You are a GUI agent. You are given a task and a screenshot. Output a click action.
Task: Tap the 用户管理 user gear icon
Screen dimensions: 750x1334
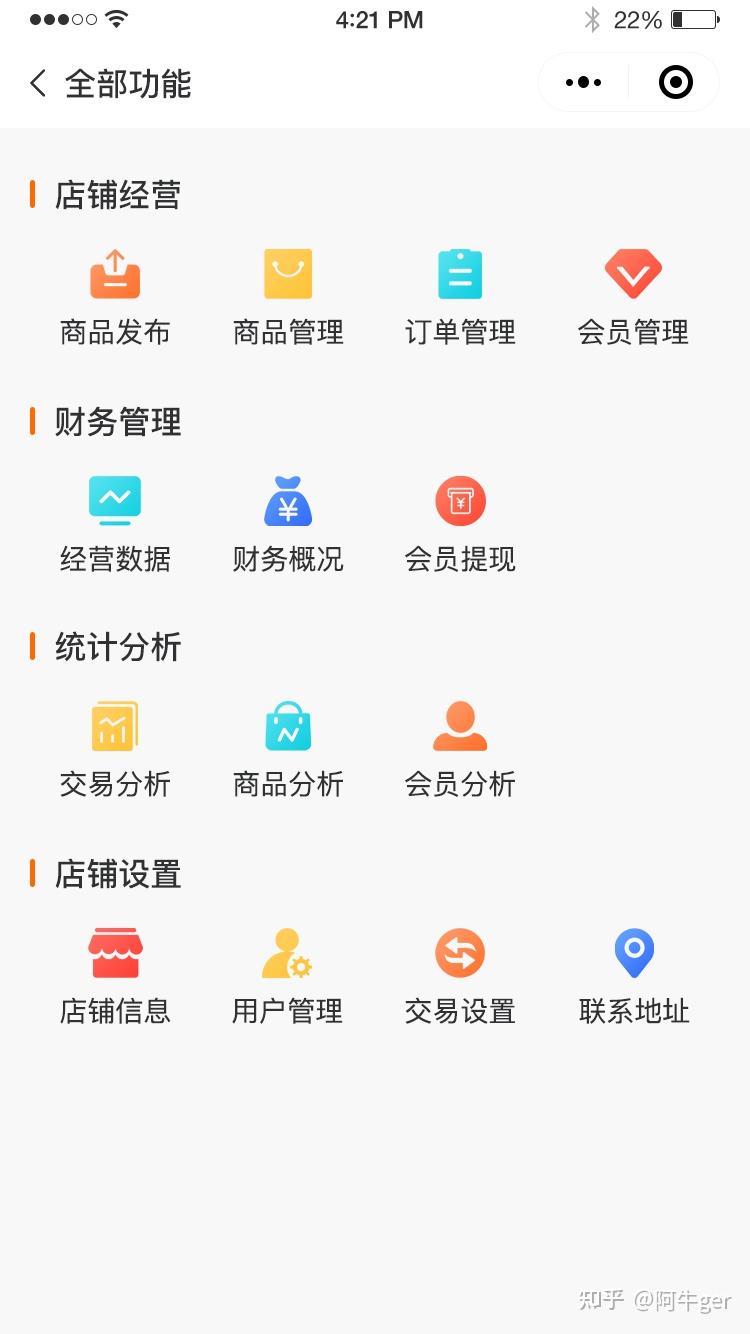pyautogui.click(x=288, y=952)
